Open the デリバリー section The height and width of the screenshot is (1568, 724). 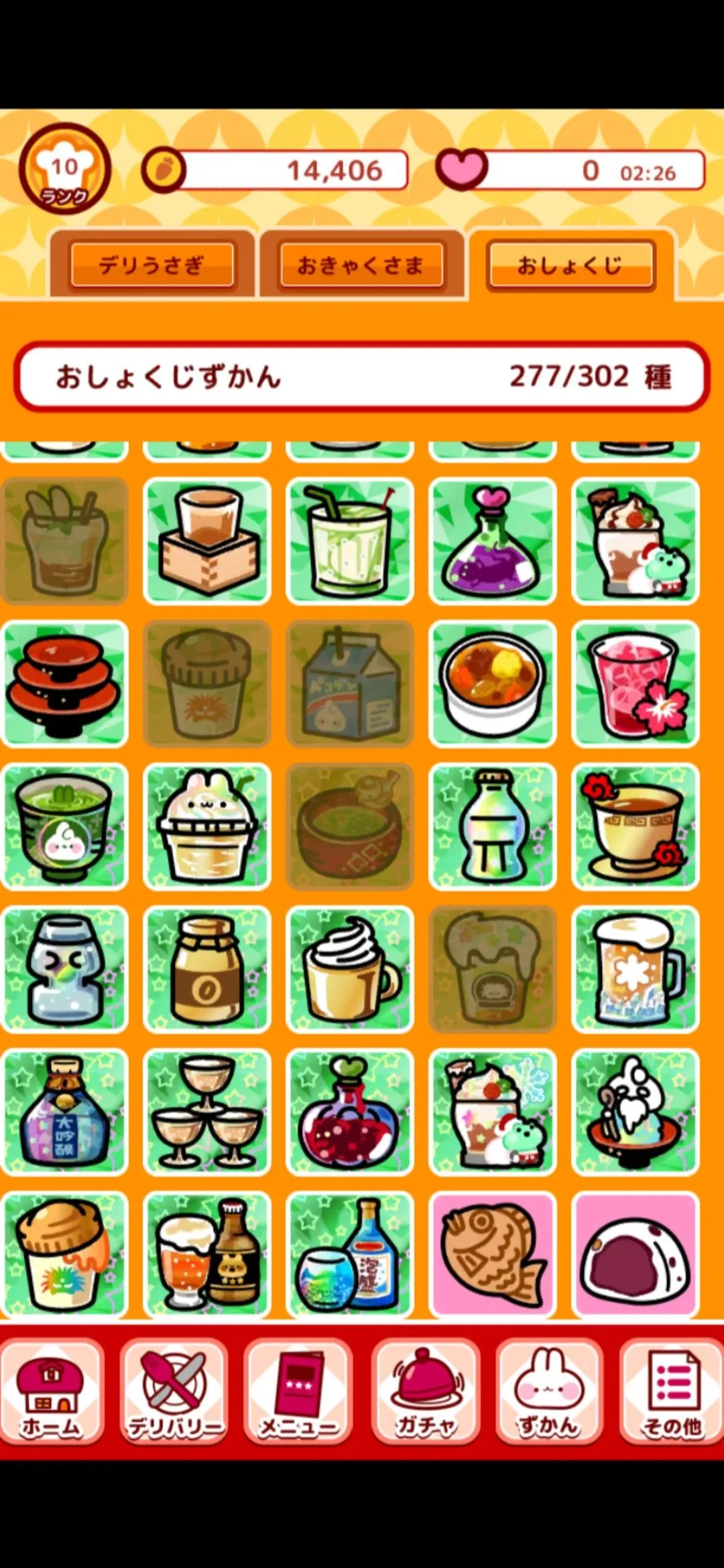click(x=174, y=1392)
